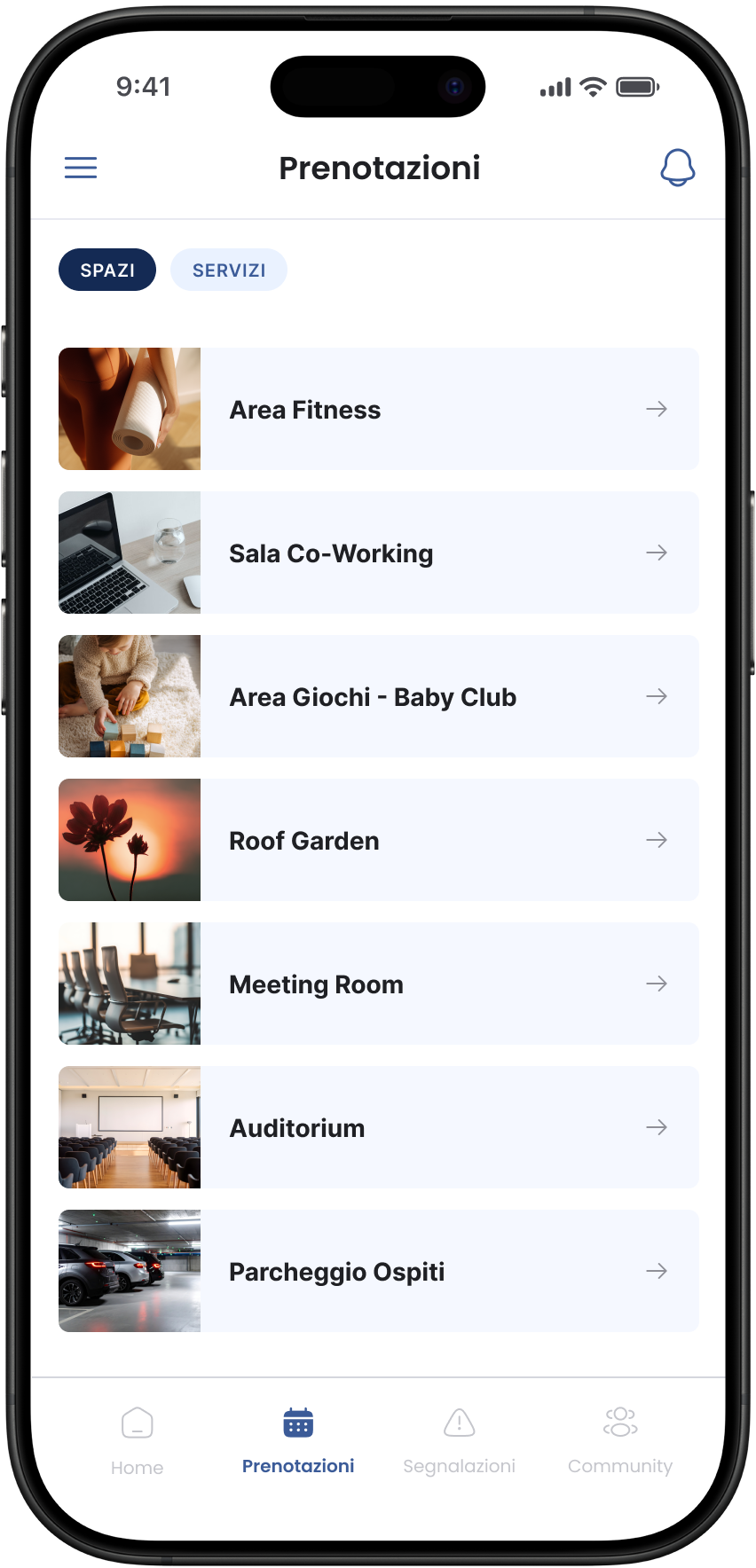Open notifications via the bell icon
This screenshot has width=756, height=1568.
point(678,168)
